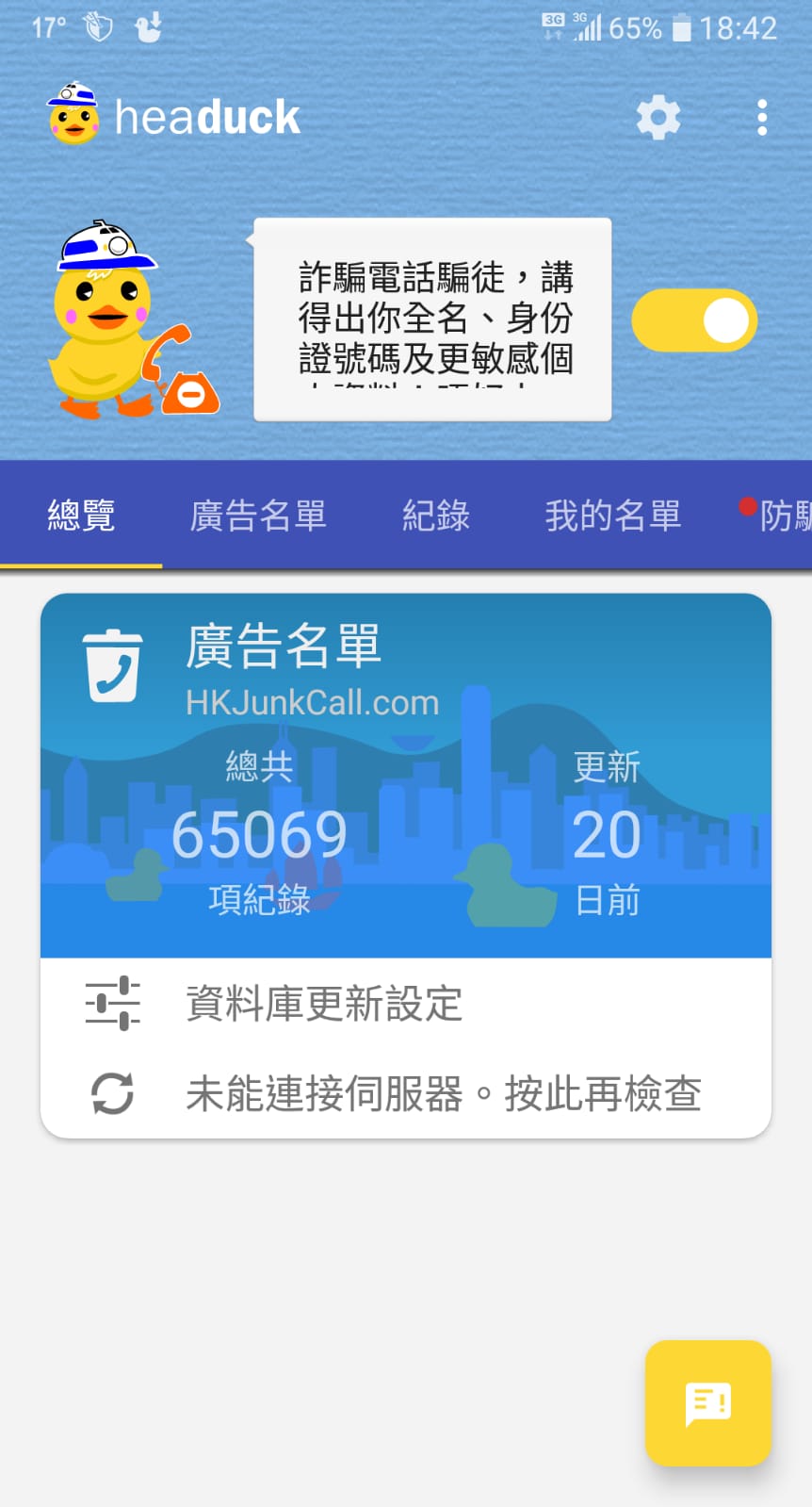The image size is (812, 1507).
Task: Switch to the 我的名單 tab
Action: click(612, 516)
